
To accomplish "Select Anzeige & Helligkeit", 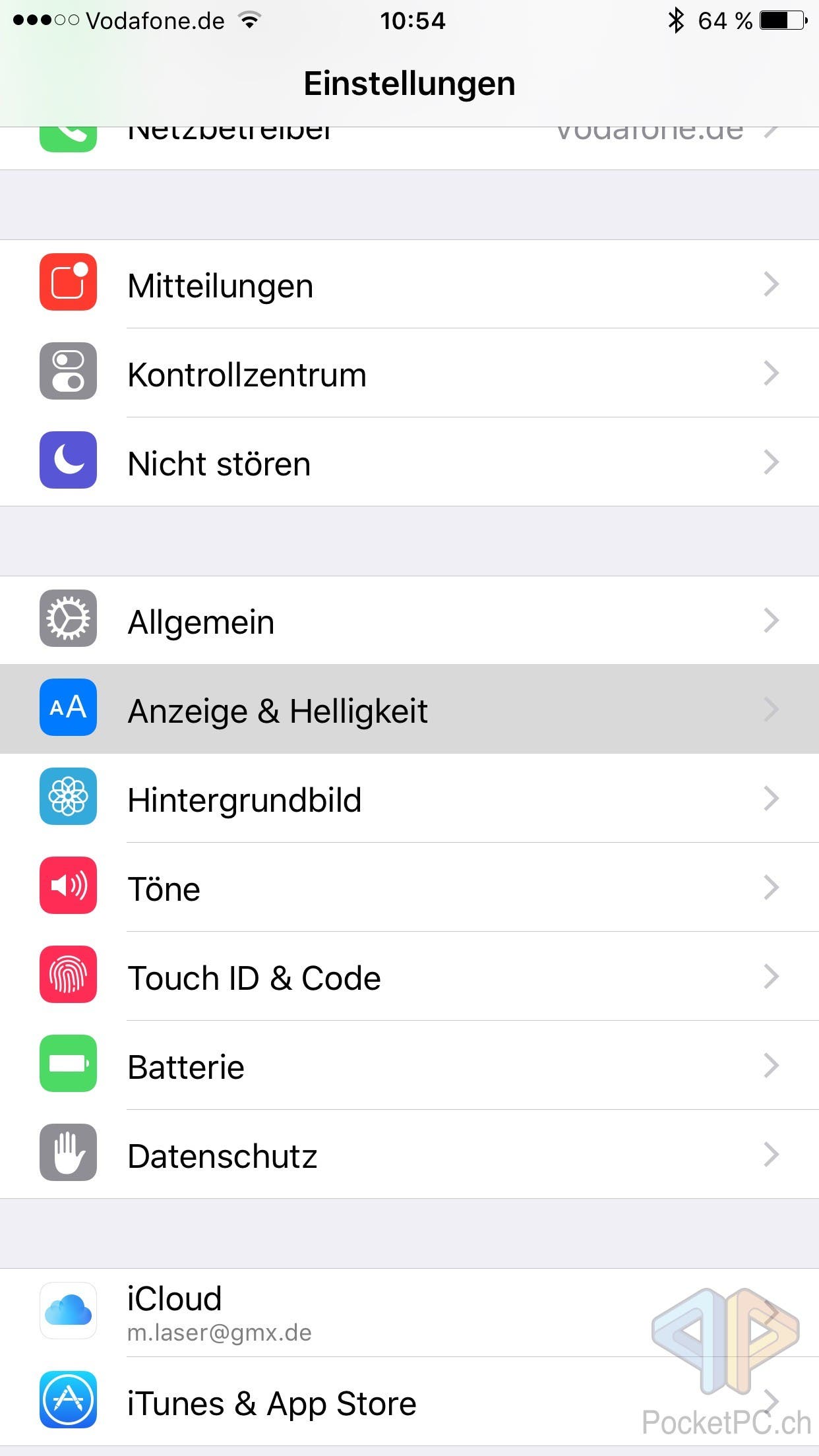I will [409, 710].
